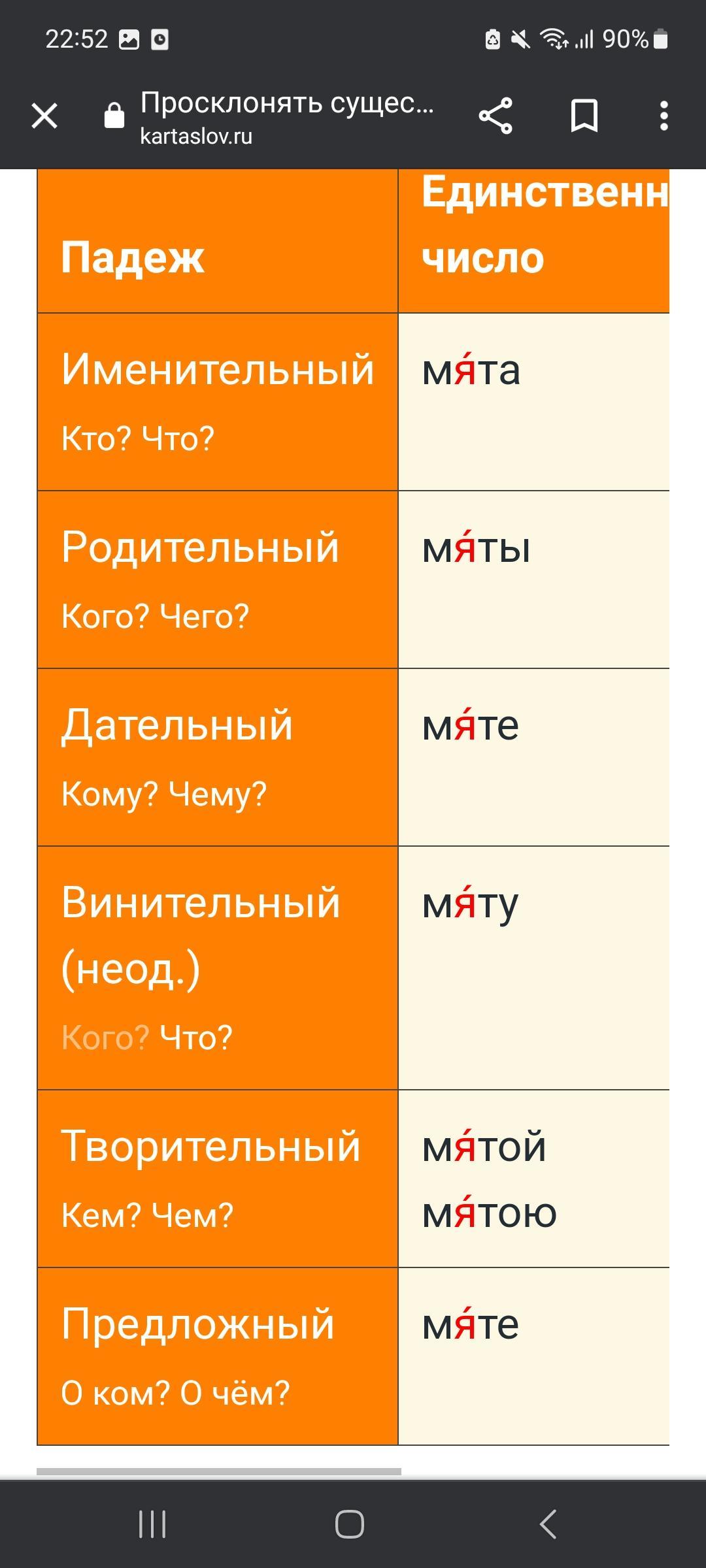Tap the lock icon for site info

[114, 116]
